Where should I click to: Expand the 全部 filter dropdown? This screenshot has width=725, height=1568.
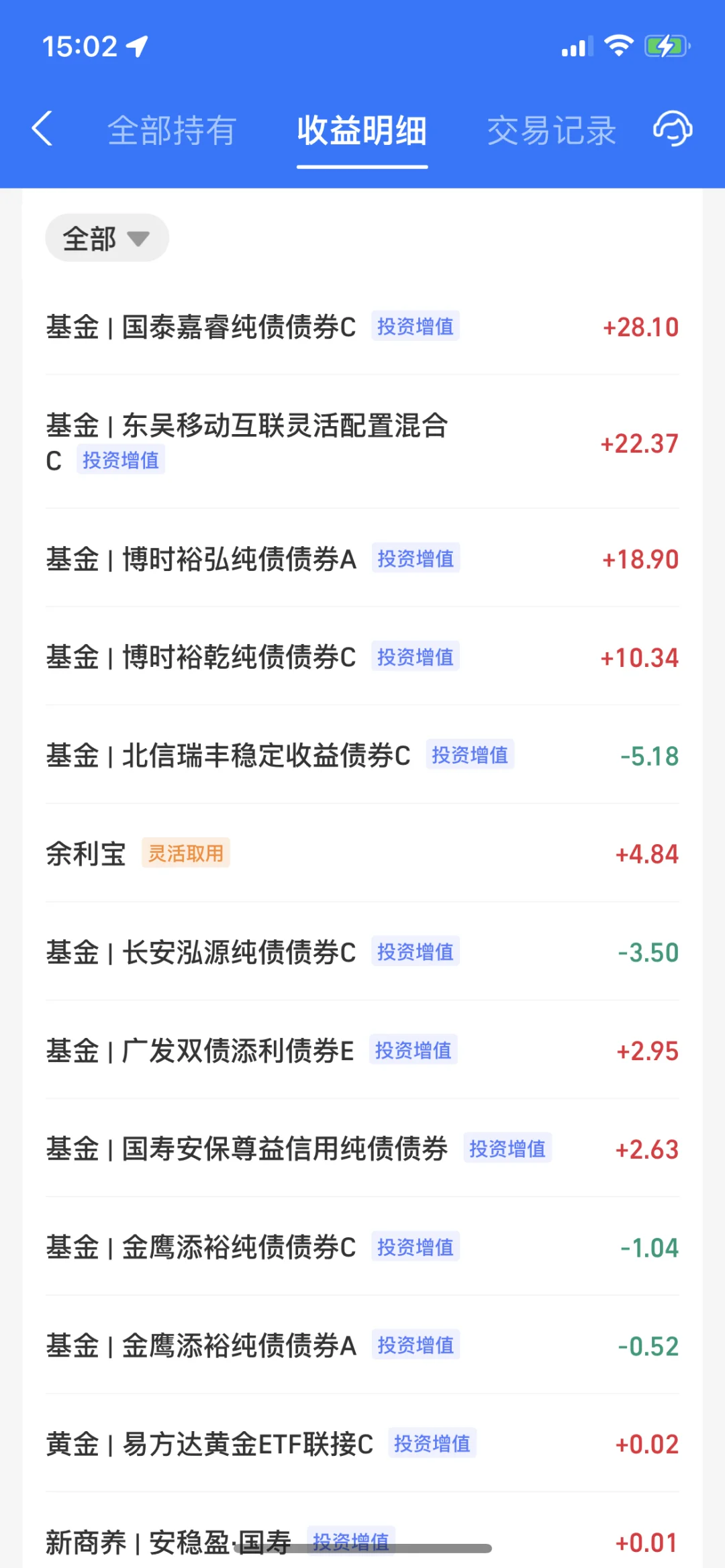tap(107, 238)
